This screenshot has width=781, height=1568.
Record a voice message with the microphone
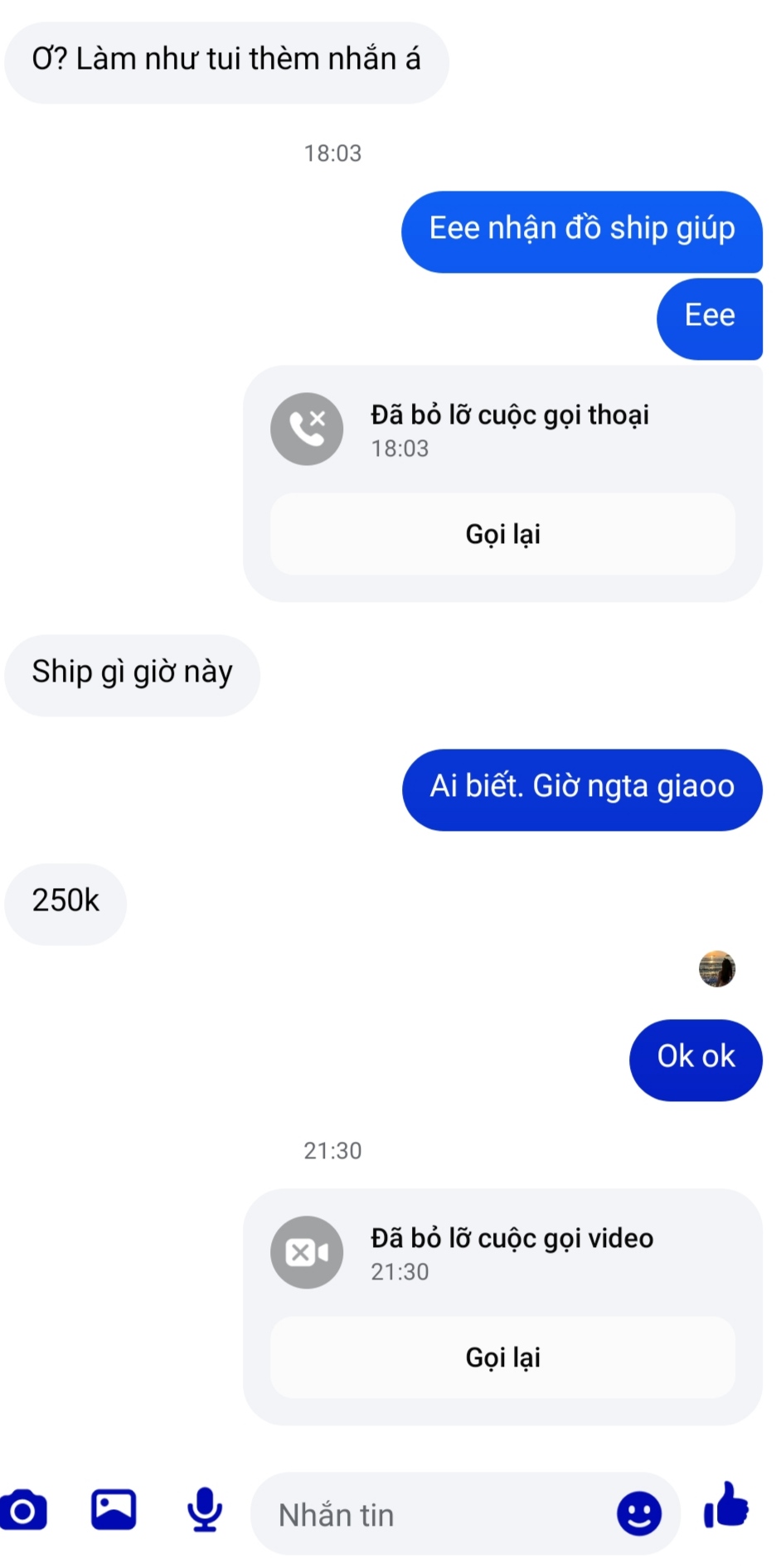pyautogui.click(x=204, y=1510)
